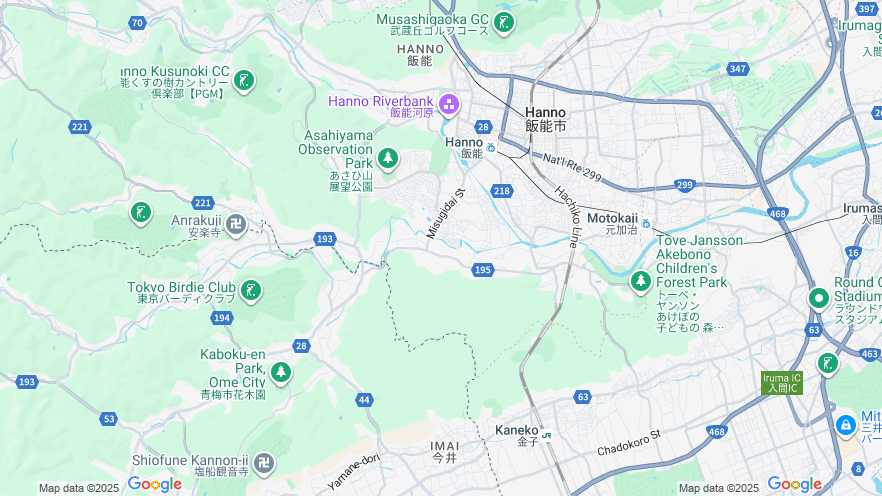Select the Asahiyama Observation Park pin
Image resolution: width=882 pixels, height=496 pixels.
click(x=388, y=159)
